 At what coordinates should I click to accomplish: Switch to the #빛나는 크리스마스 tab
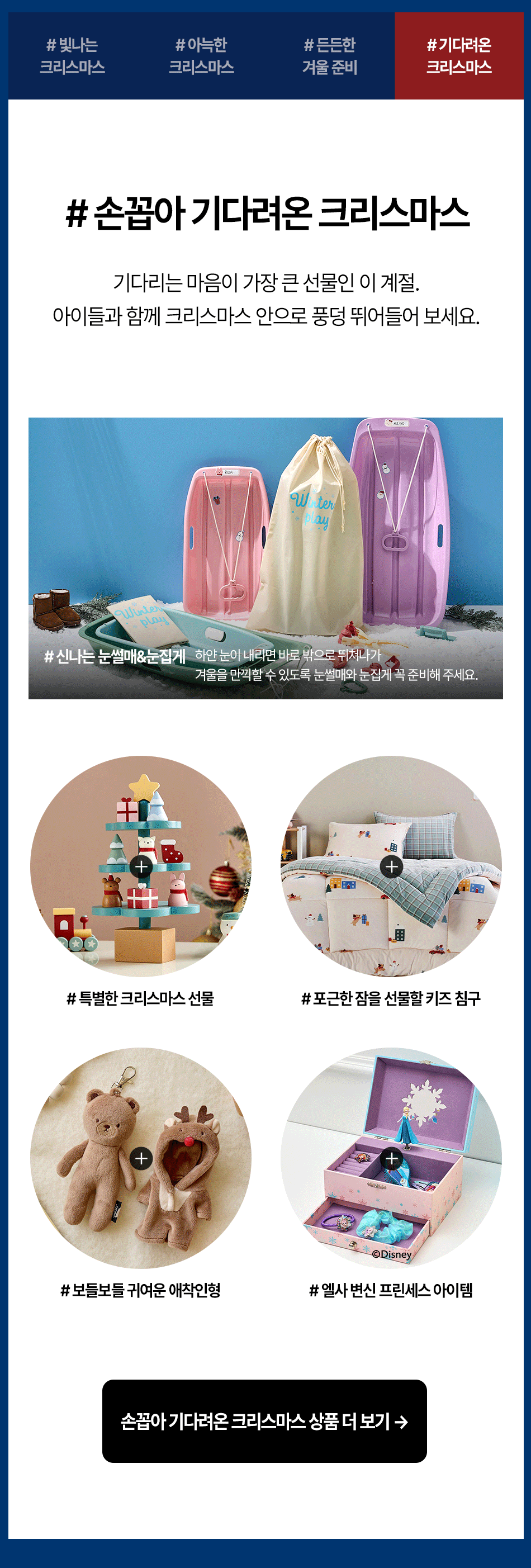(x=73, y=56)
